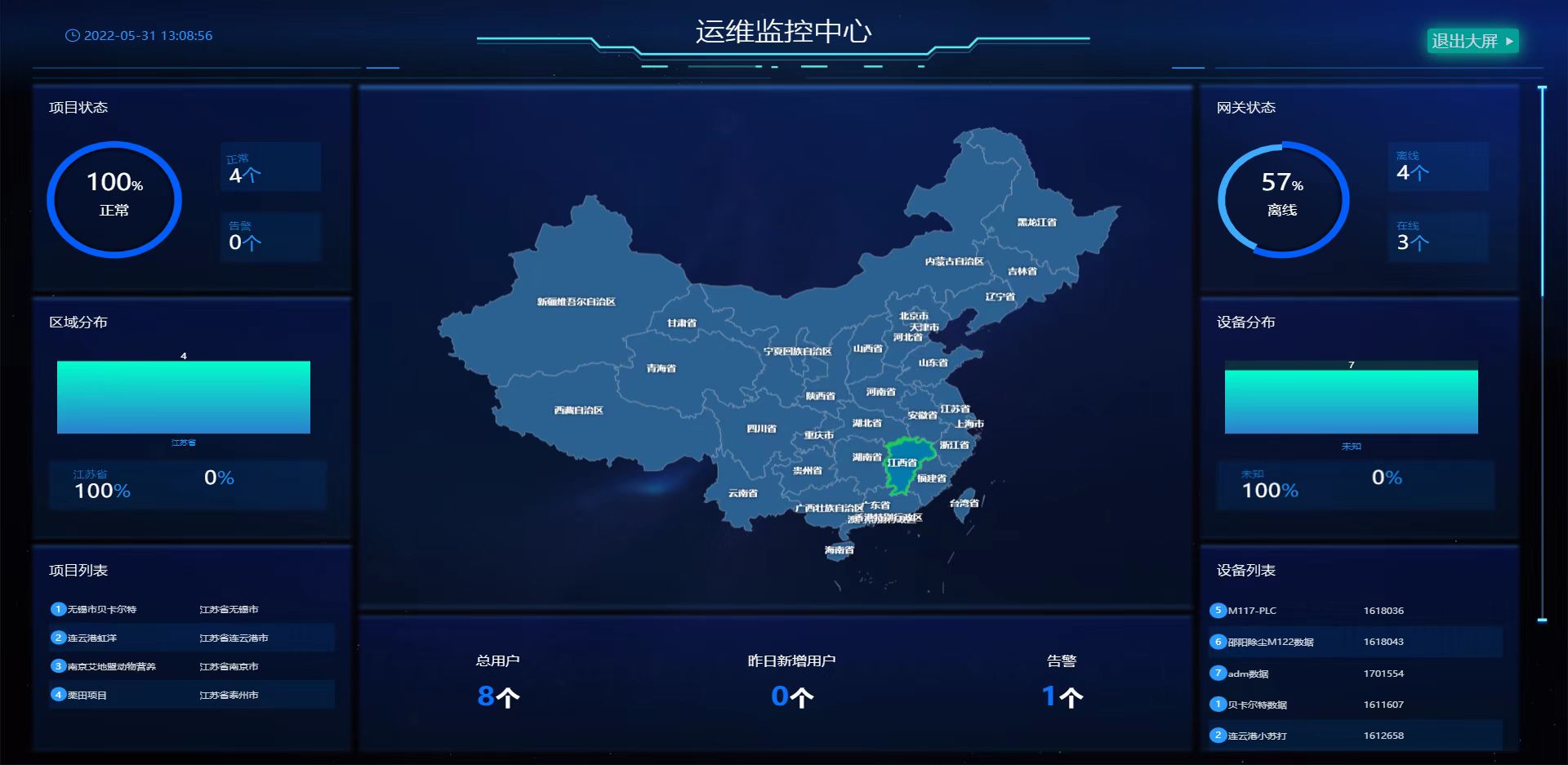Open the adm数据 device row
This screenshot has width=1568, height=765.
pyautogui.click(x=1248, y=674)
